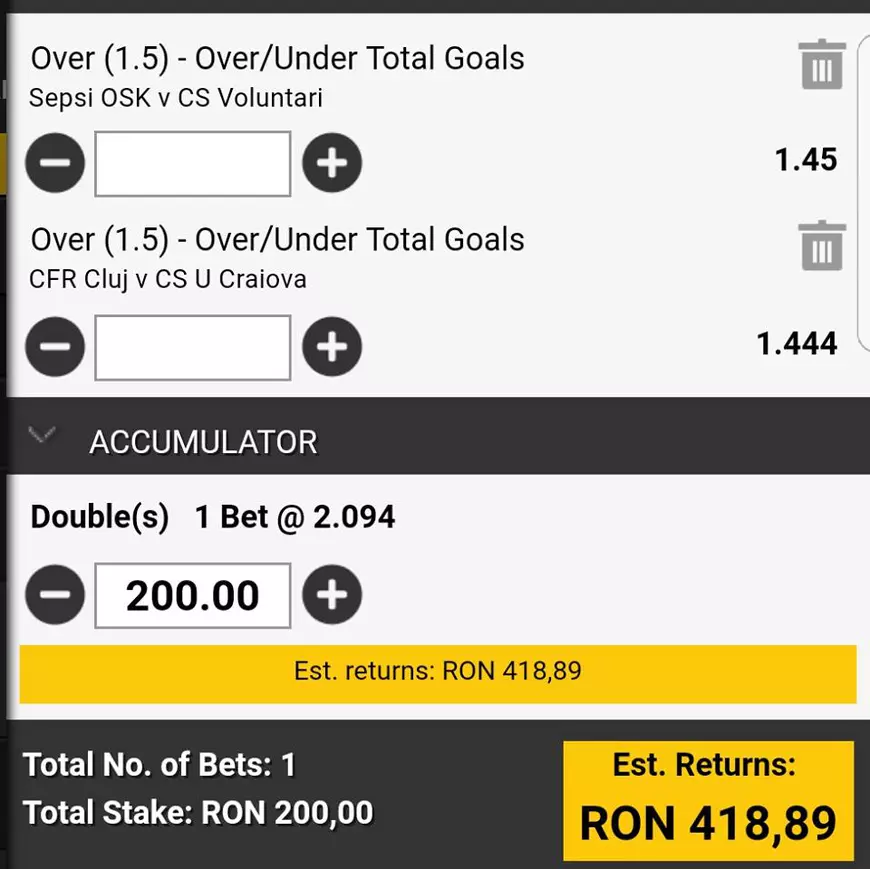Delete the Sepsi OSK v CS Voluntari selection
This screenshot has height=869, width=870.
coord(822,65)
